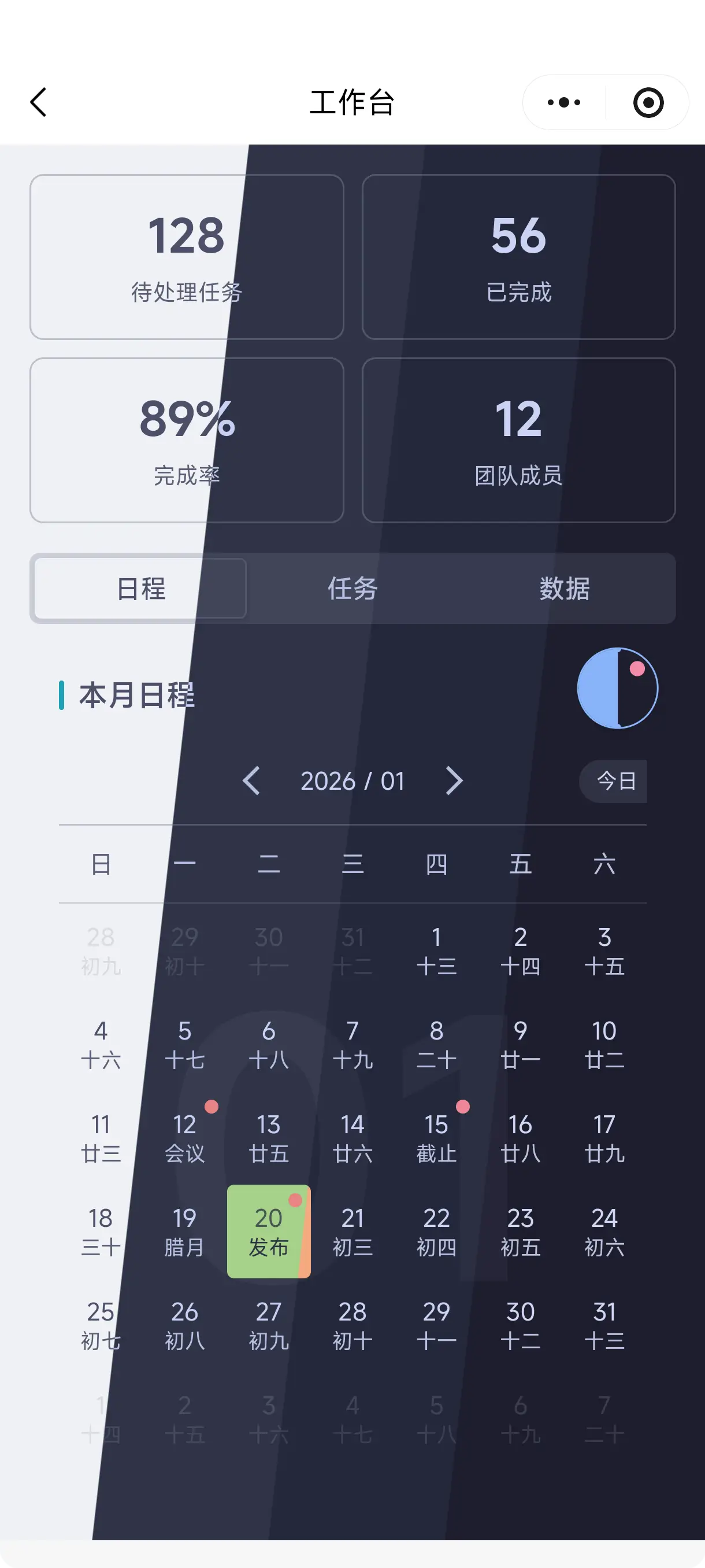The height and width of the screenshot is (1568, 705).
Task: Select the 31st of January
Action: click(x=604, y=1325)
